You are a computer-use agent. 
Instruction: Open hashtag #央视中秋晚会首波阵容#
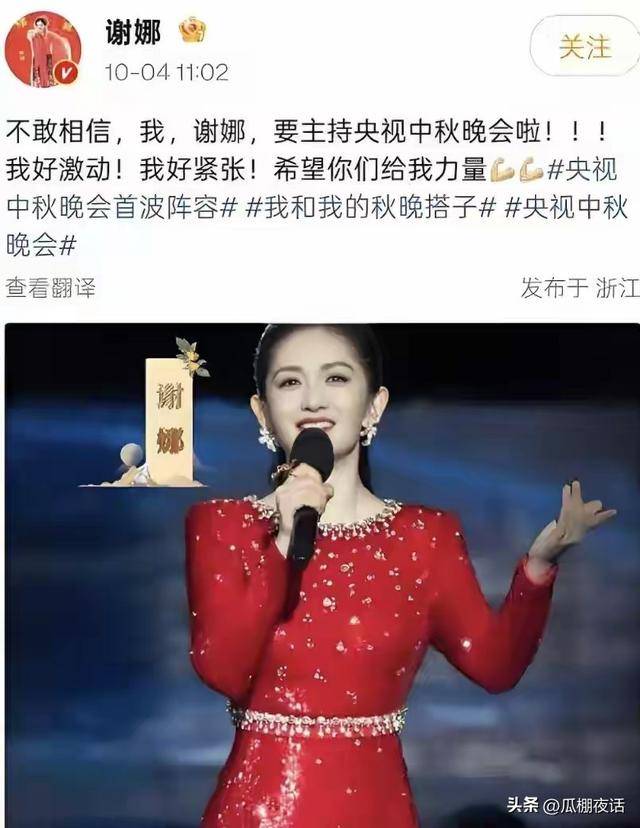point(120,209)
